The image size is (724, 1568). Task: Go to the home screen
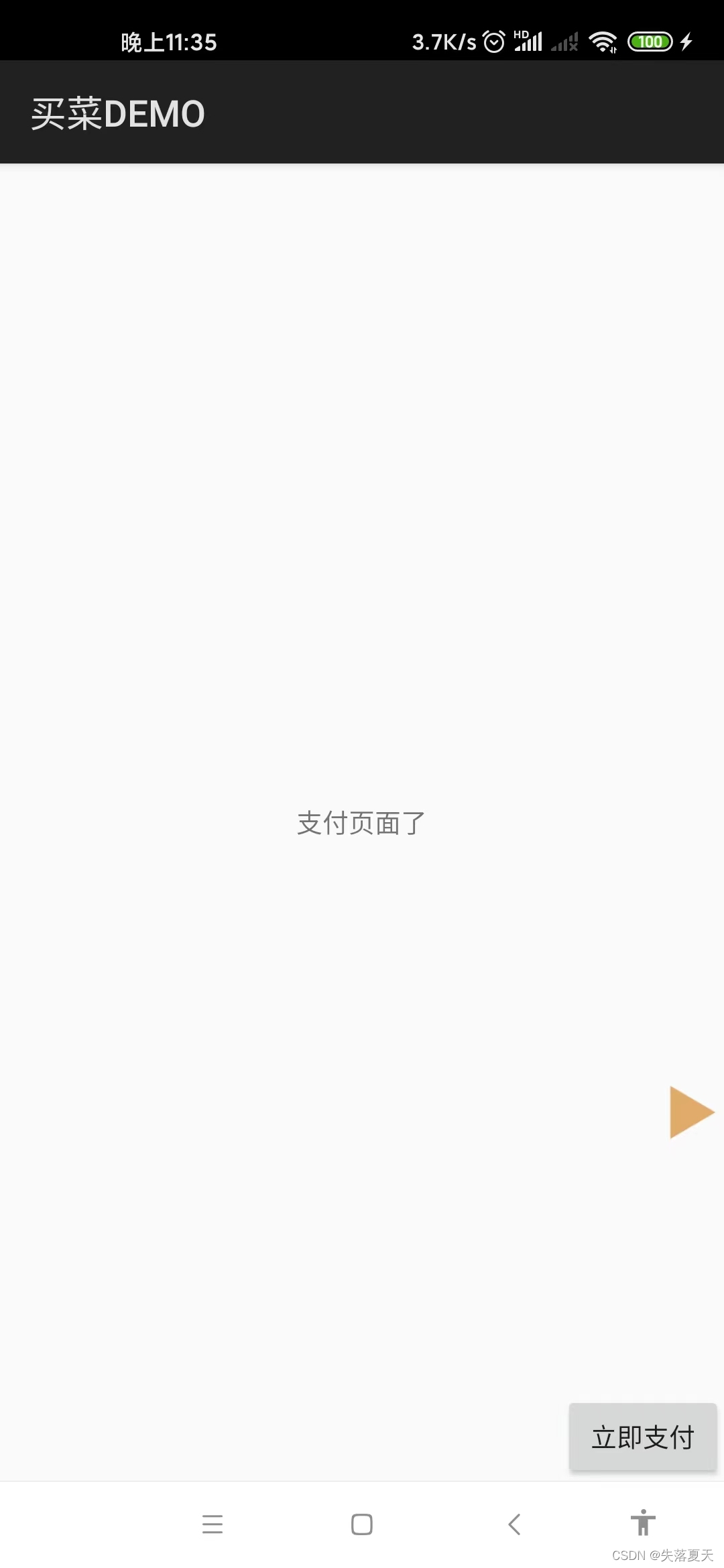coord(362,1524)
